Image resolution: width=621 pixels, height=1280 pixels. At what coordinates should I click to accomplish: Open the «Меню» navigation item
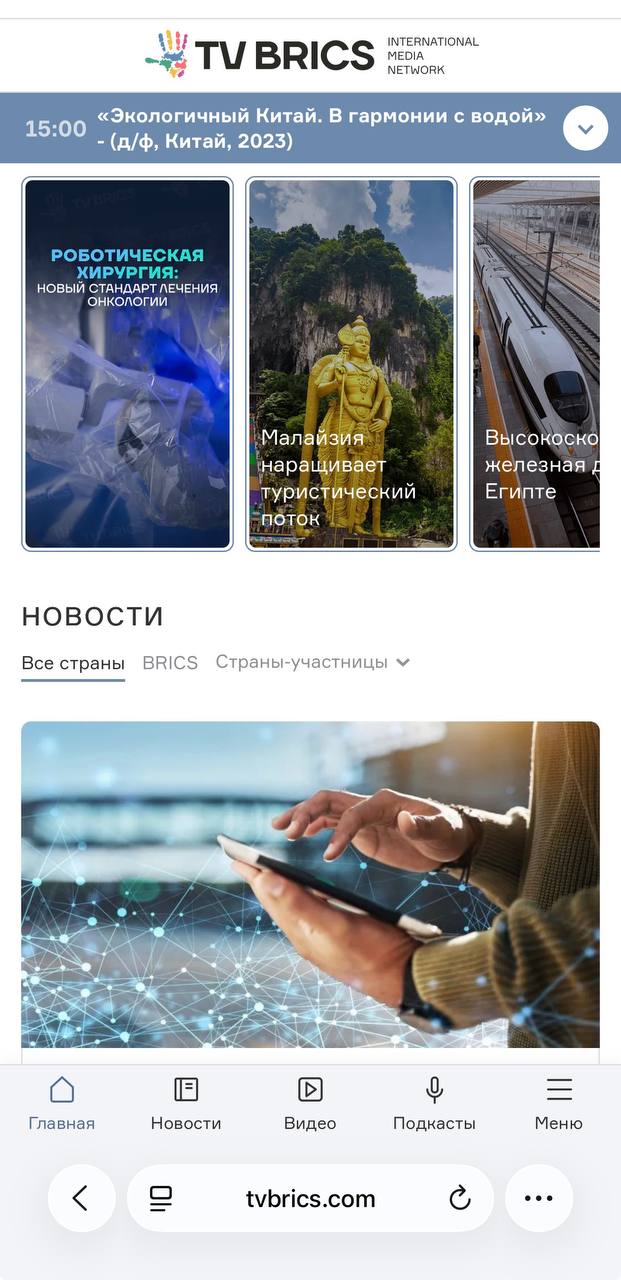(558, 1104)
